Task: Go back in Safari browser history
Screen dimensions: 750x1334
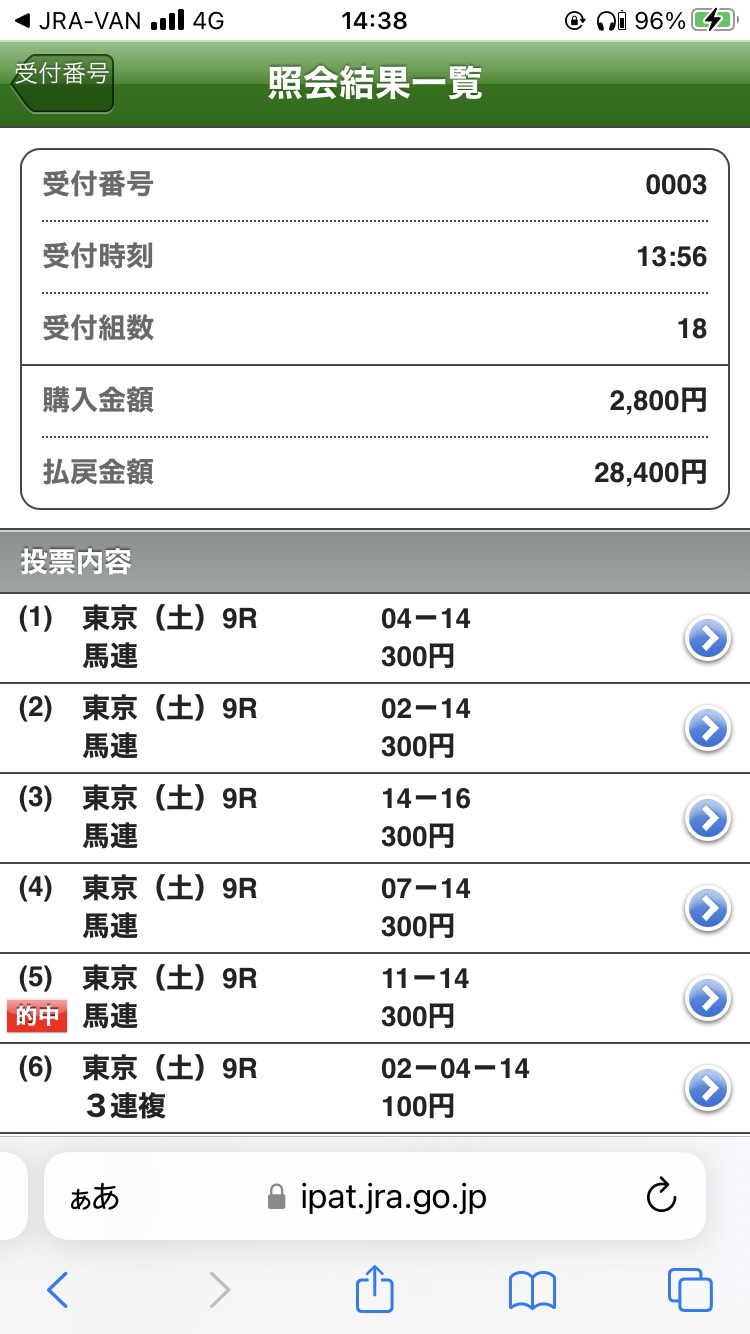Action: tap(58, 1291)
